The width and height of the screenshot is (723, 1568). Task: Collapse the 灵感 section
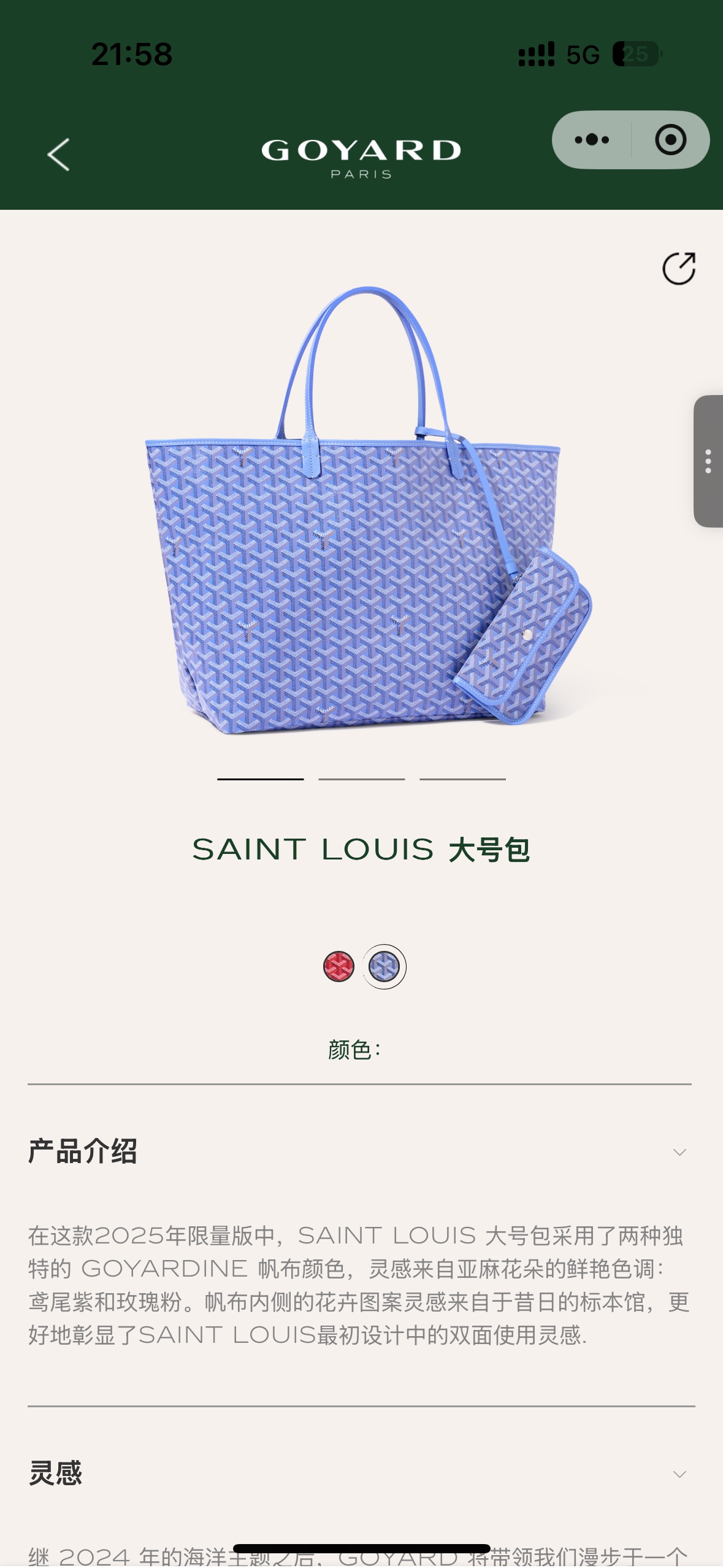(679, 1474)
